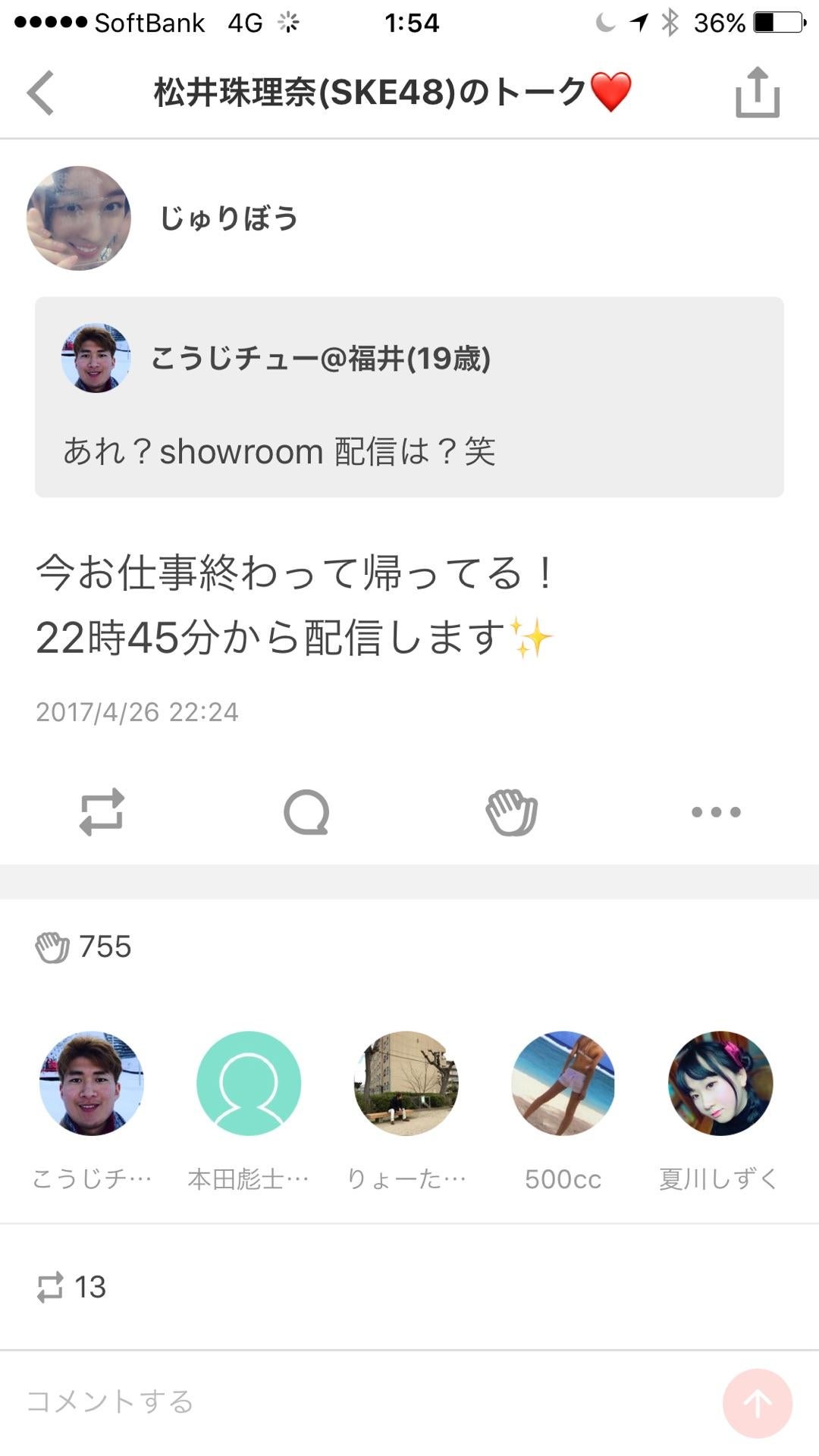Screen dimensions: 819x1456
Task: View 本田彪士's profile from the clap list
Action: click(x=249, y=1083)
